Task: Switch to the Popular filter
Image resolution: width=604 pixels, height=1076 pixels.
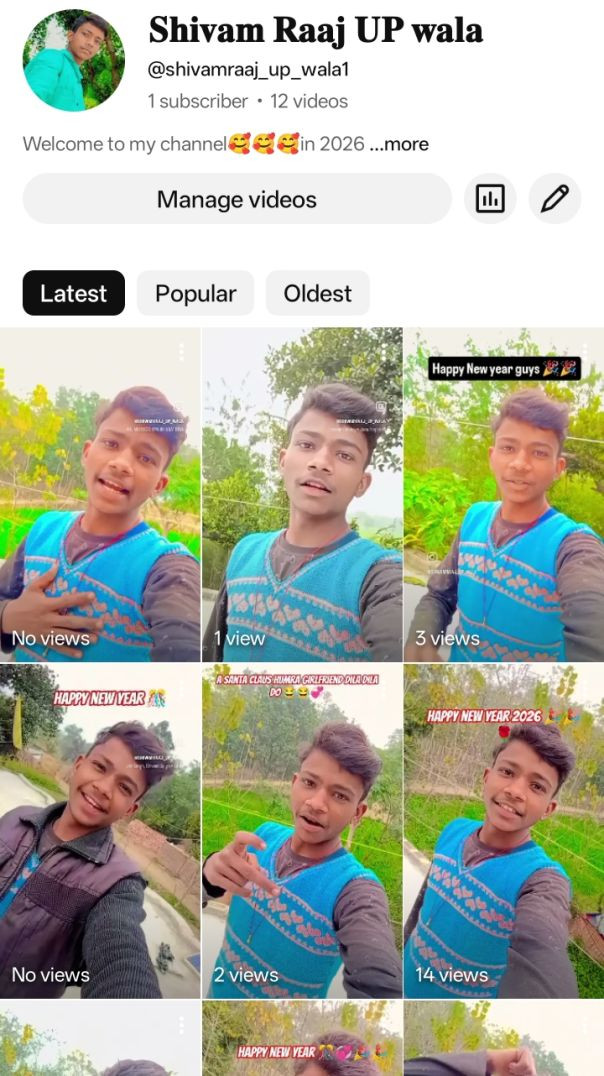Action: pos(195,293)
